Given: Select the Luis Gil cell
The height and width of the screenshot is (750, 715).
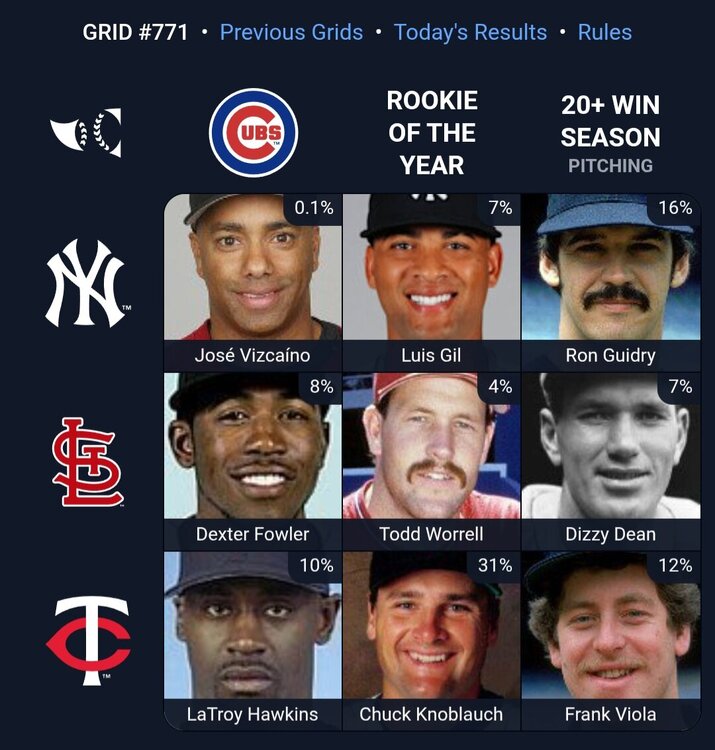Looking at the screenshot, I should coord(431,280).
